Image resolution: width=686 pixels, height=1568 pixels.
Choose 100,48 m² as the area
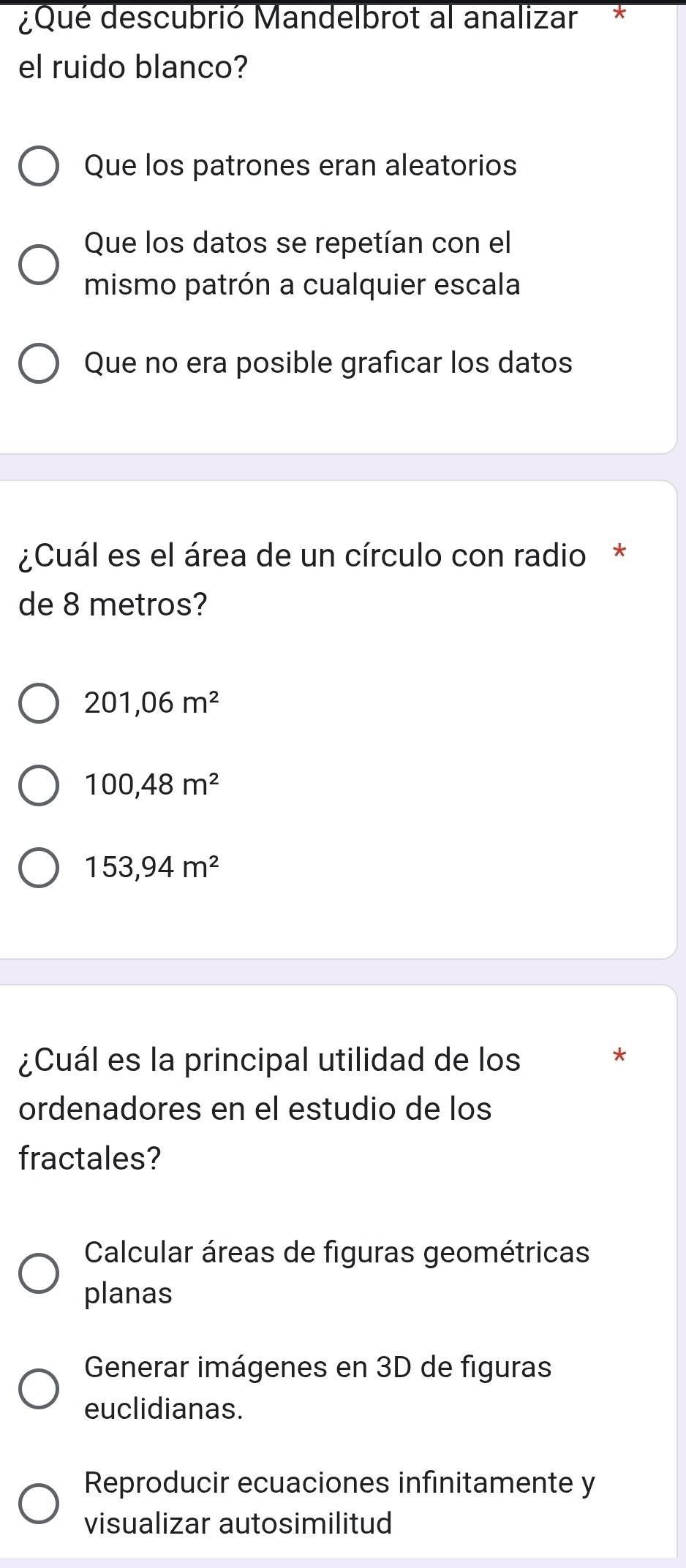[x=39, y=786]
